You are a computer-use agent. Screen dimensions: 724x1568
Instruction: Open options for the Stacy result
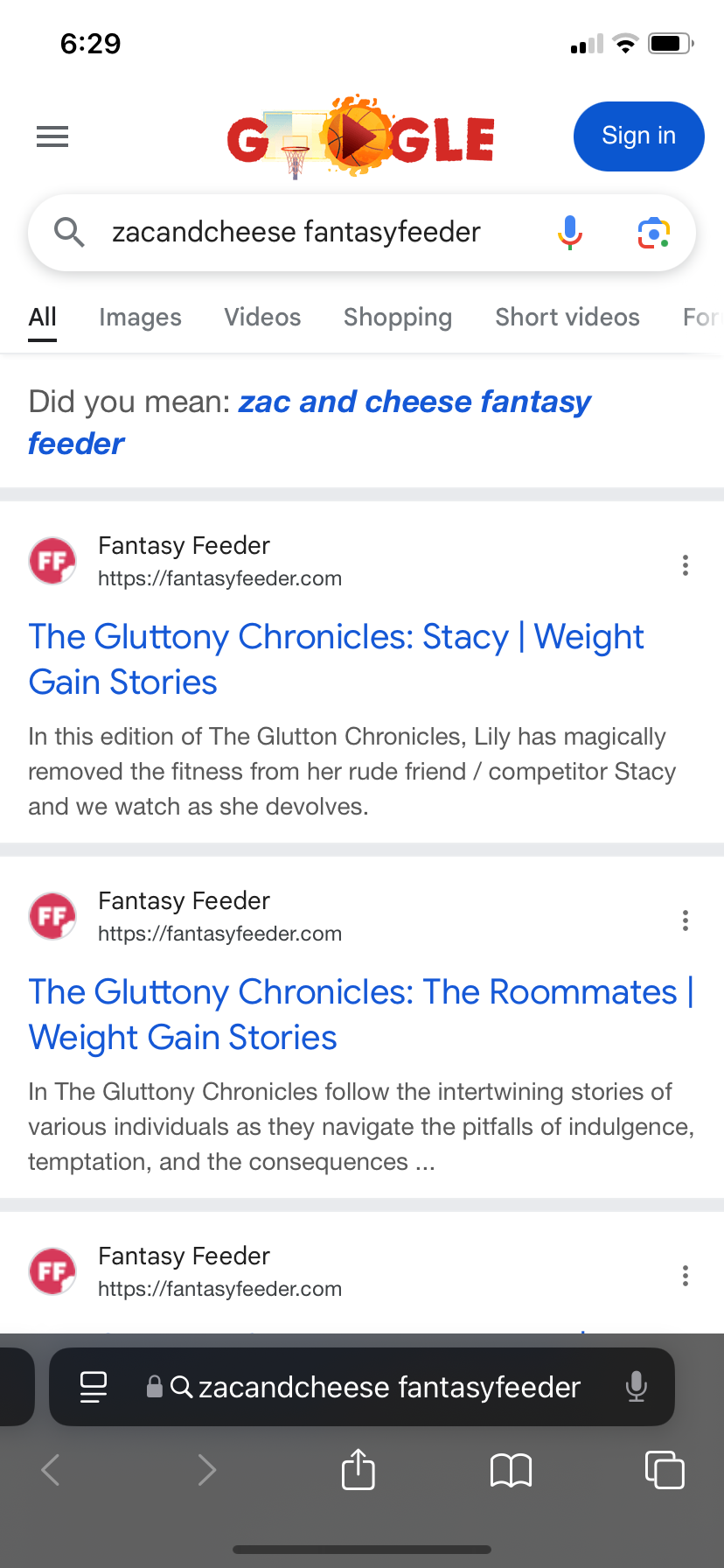(x=686, y=565)
